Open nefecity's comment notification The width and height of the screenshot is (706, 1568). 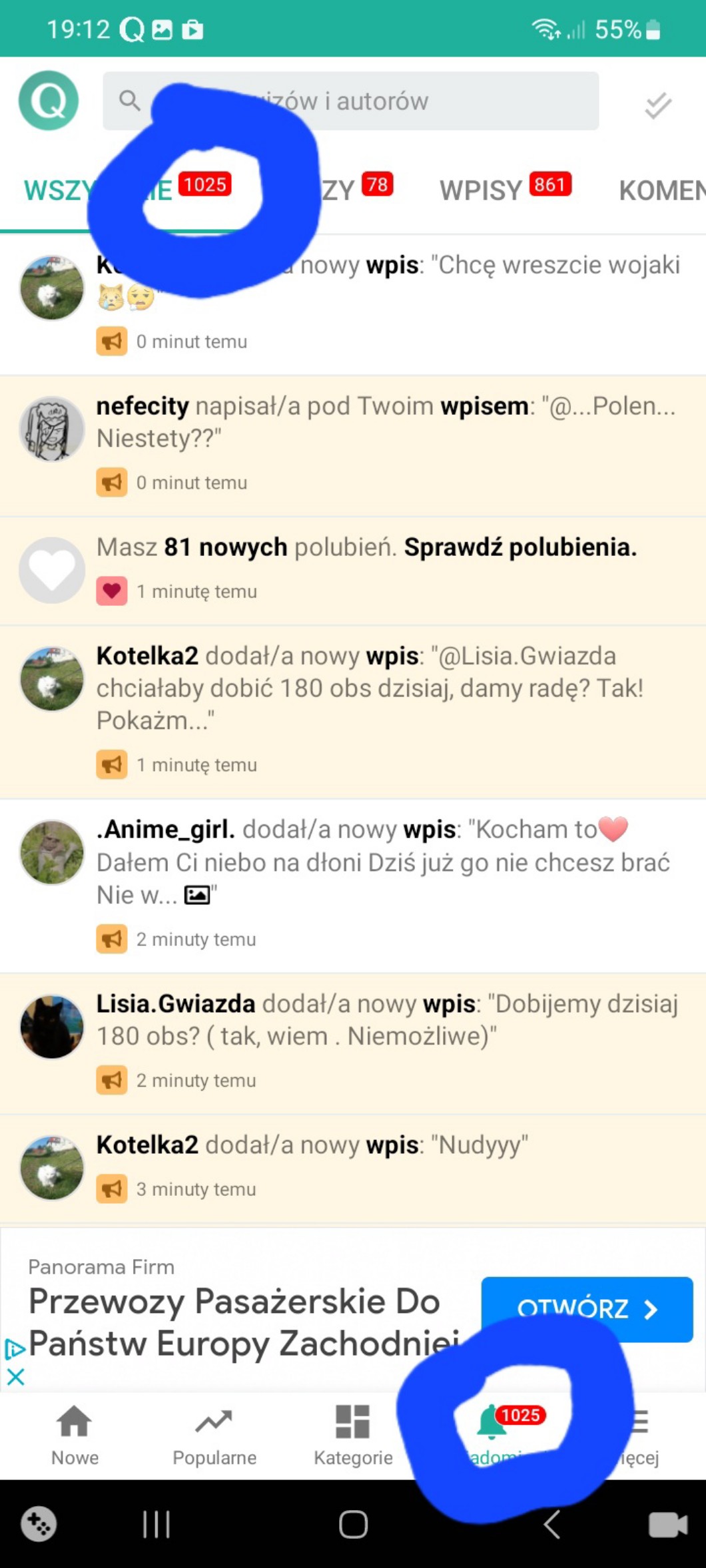tap(385, 422)
